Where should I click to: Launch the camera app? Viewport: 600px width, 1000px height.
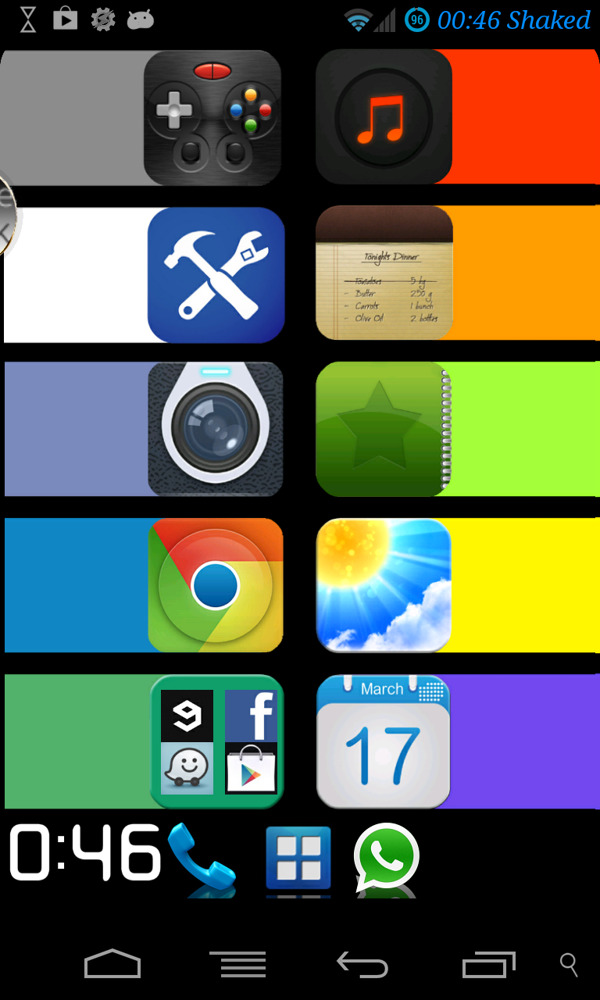pyautogui.click(x=216, y=429)
